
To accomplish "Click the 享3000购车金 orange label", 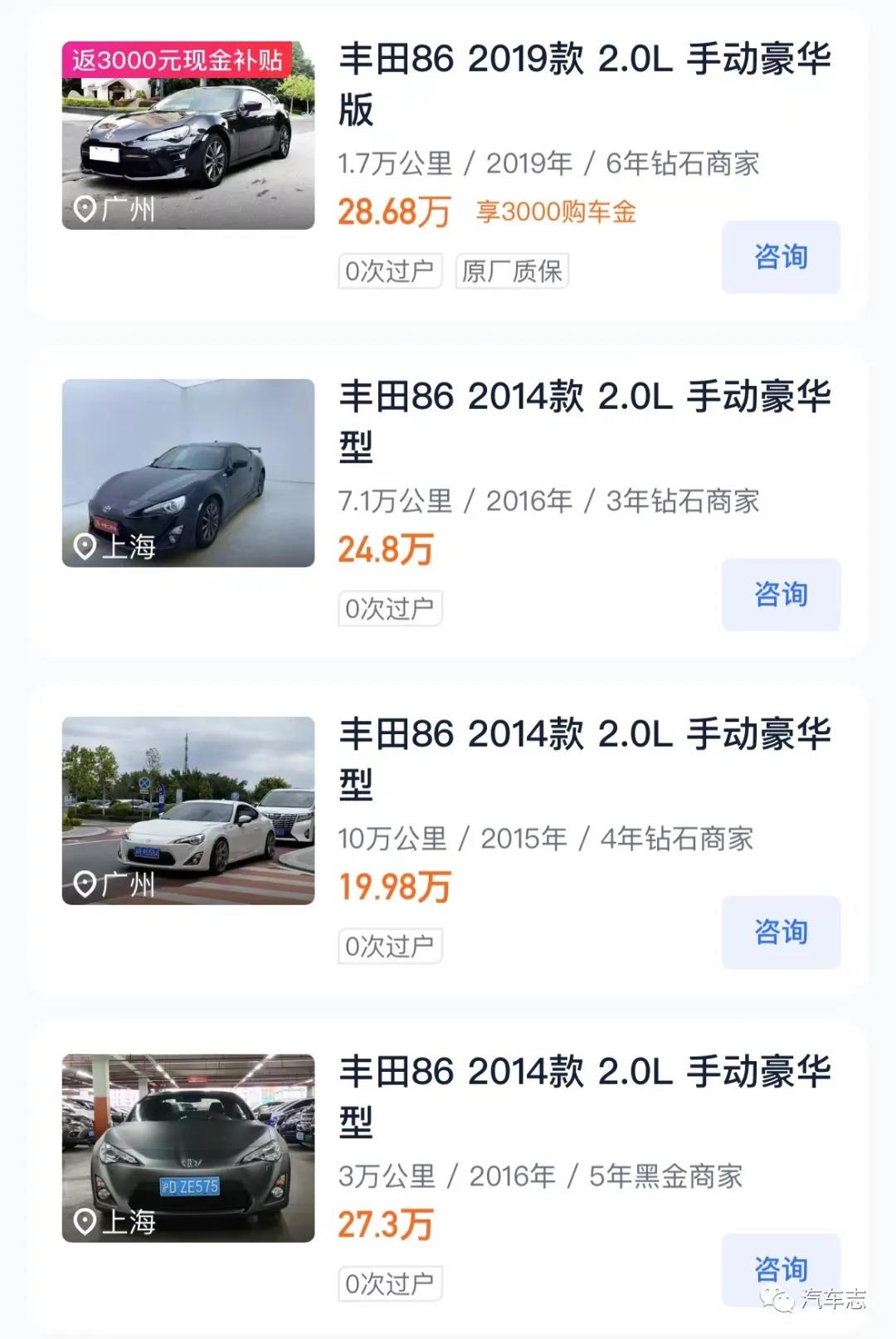I will tap(556, 212).
